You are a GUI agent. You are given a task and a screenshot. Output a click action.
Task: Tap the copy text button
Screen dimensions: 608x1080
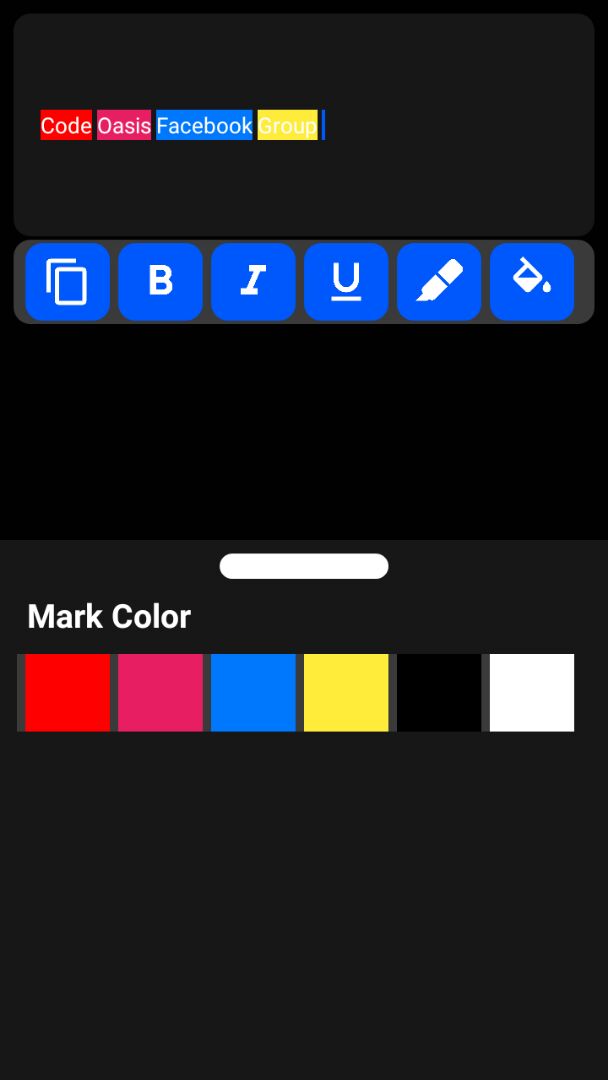pyautogui.click(x=67, y=282)
